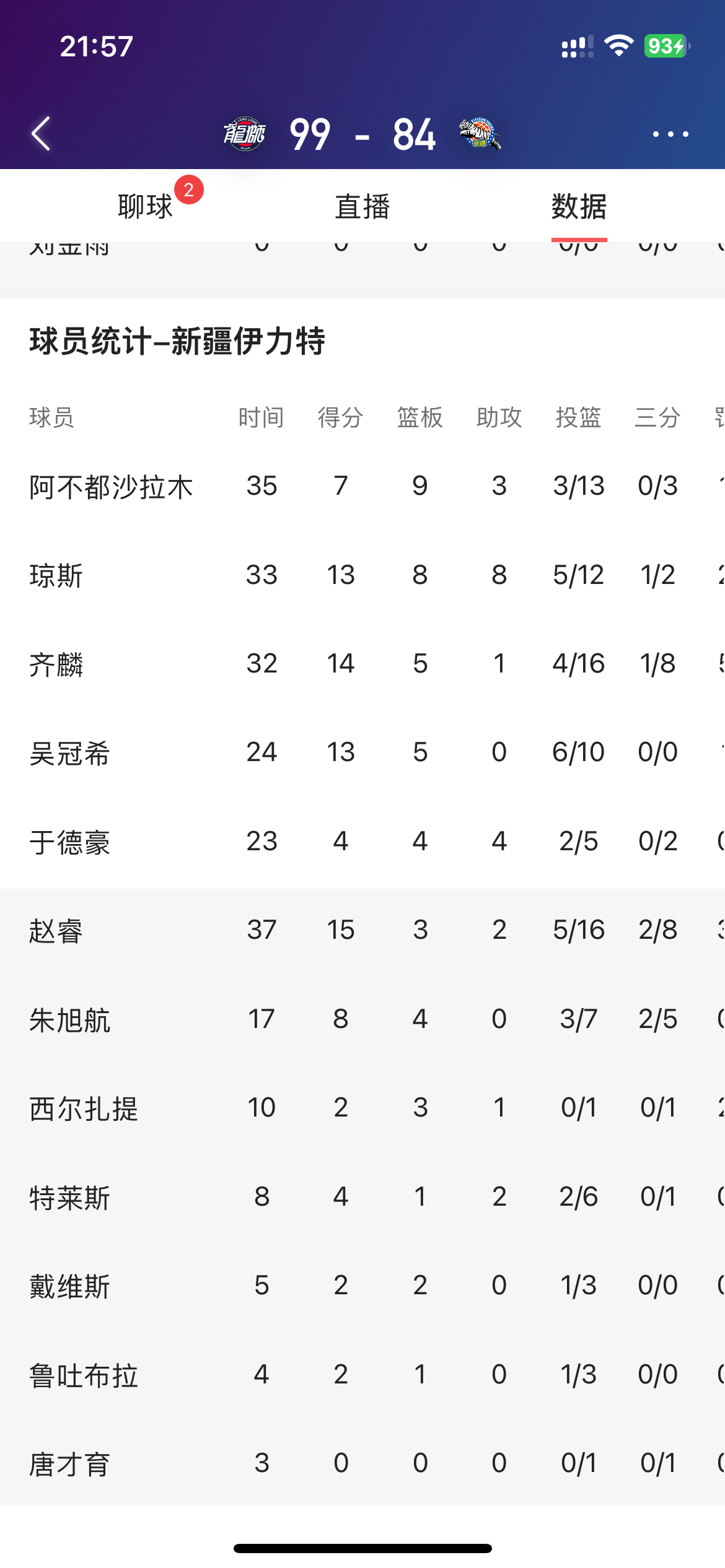Open the three-dot overflow menu

[670, 134]
